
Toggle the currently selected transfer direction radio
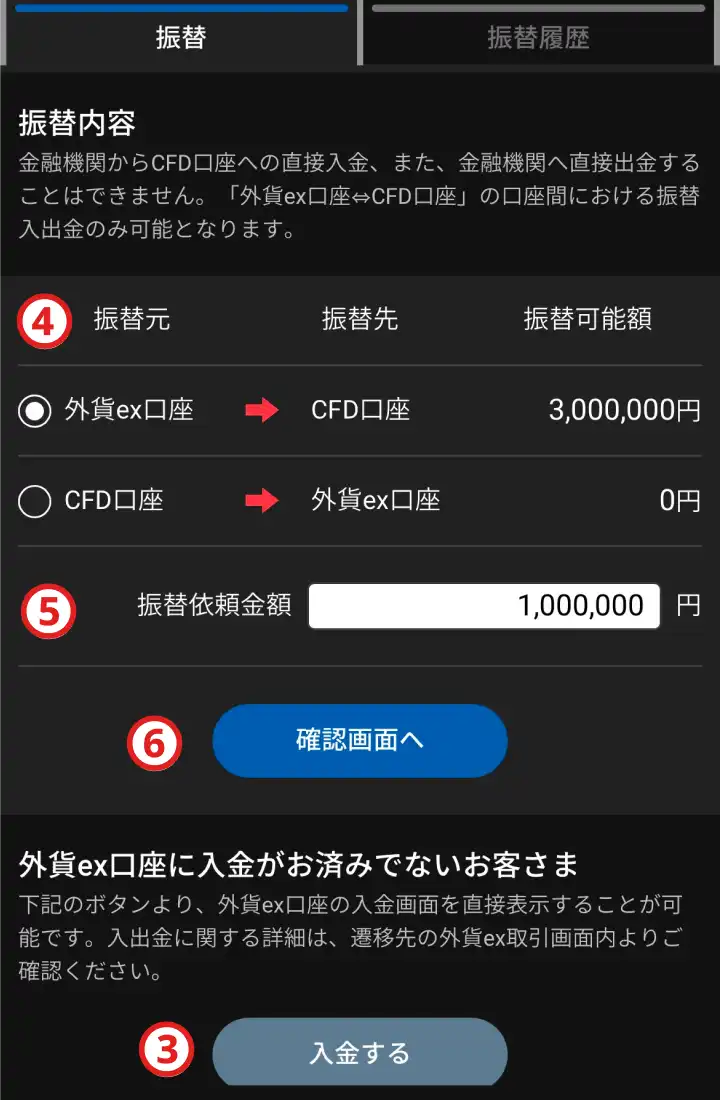pos(34,410)
